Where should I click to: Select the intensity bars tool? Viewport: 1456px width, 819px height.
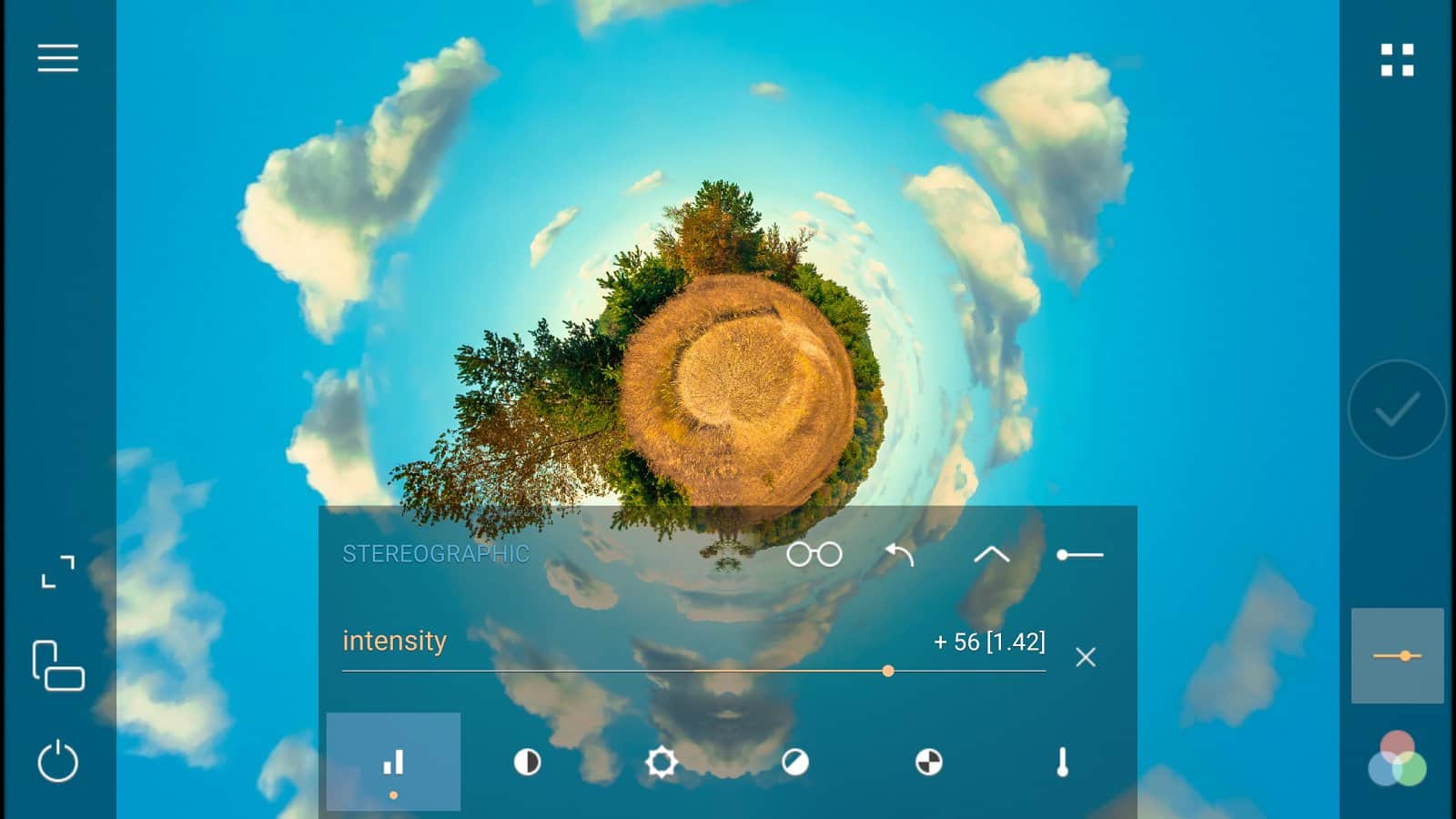[x=393, y=762]
